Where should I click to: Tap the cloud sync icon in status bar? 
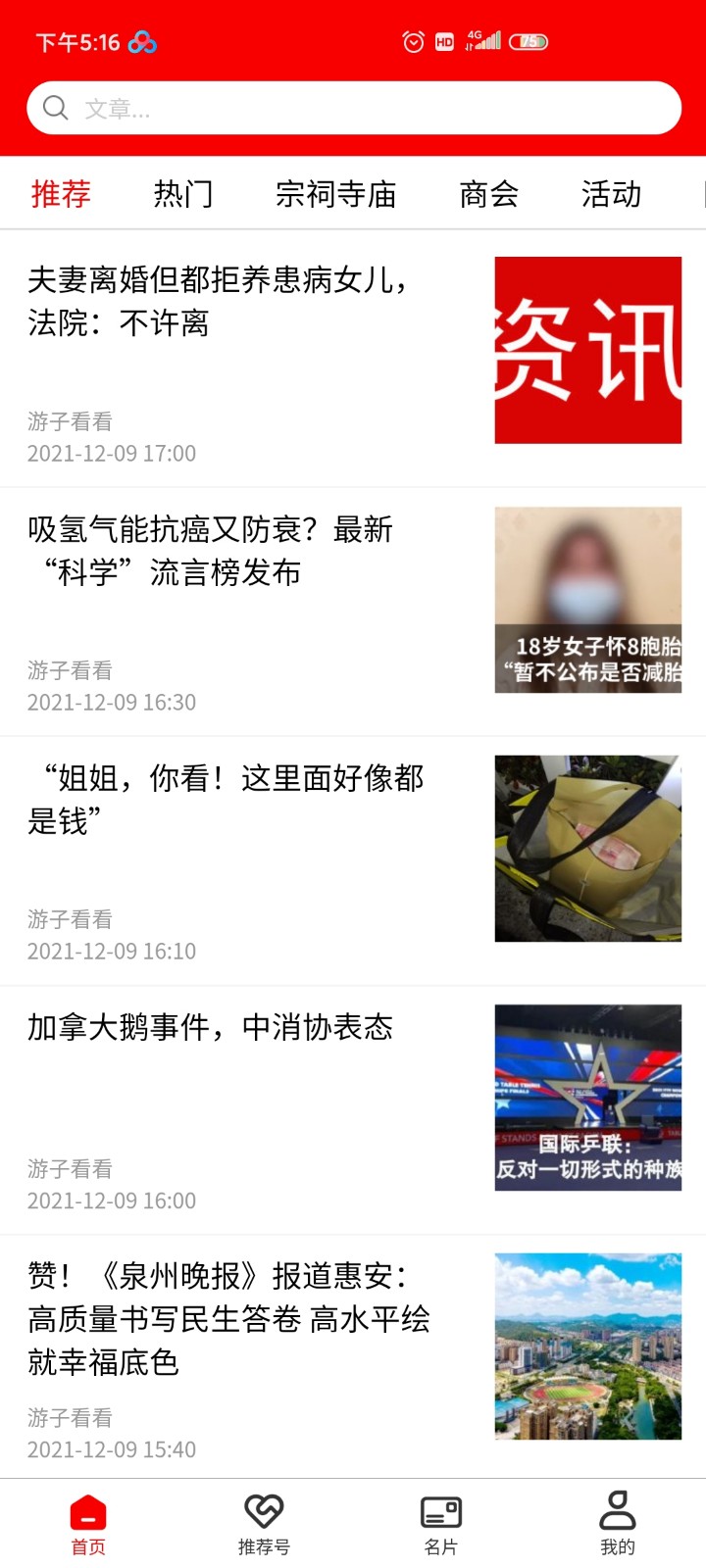tap(143, 41)
